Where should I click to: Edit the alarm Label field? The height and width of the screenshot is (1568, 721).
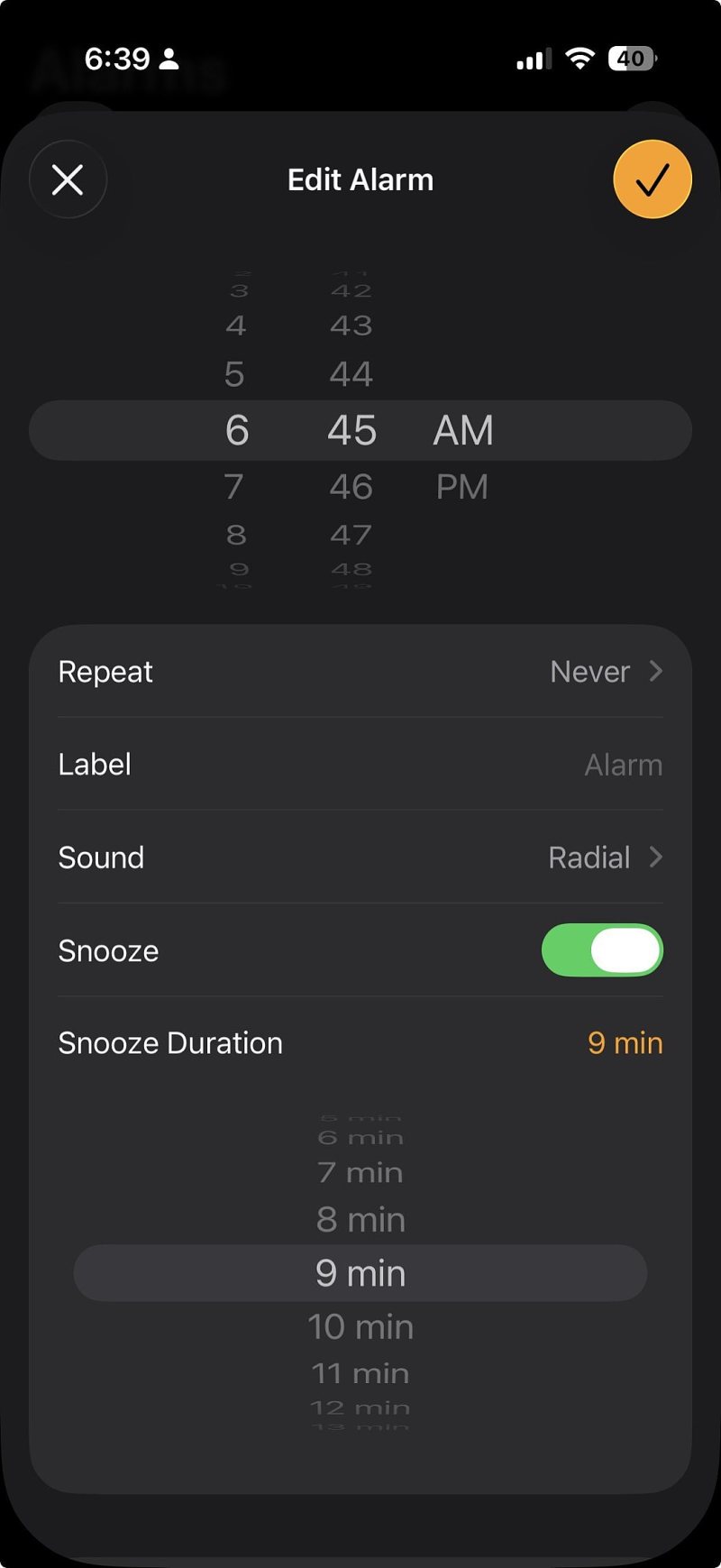point(360,765)
